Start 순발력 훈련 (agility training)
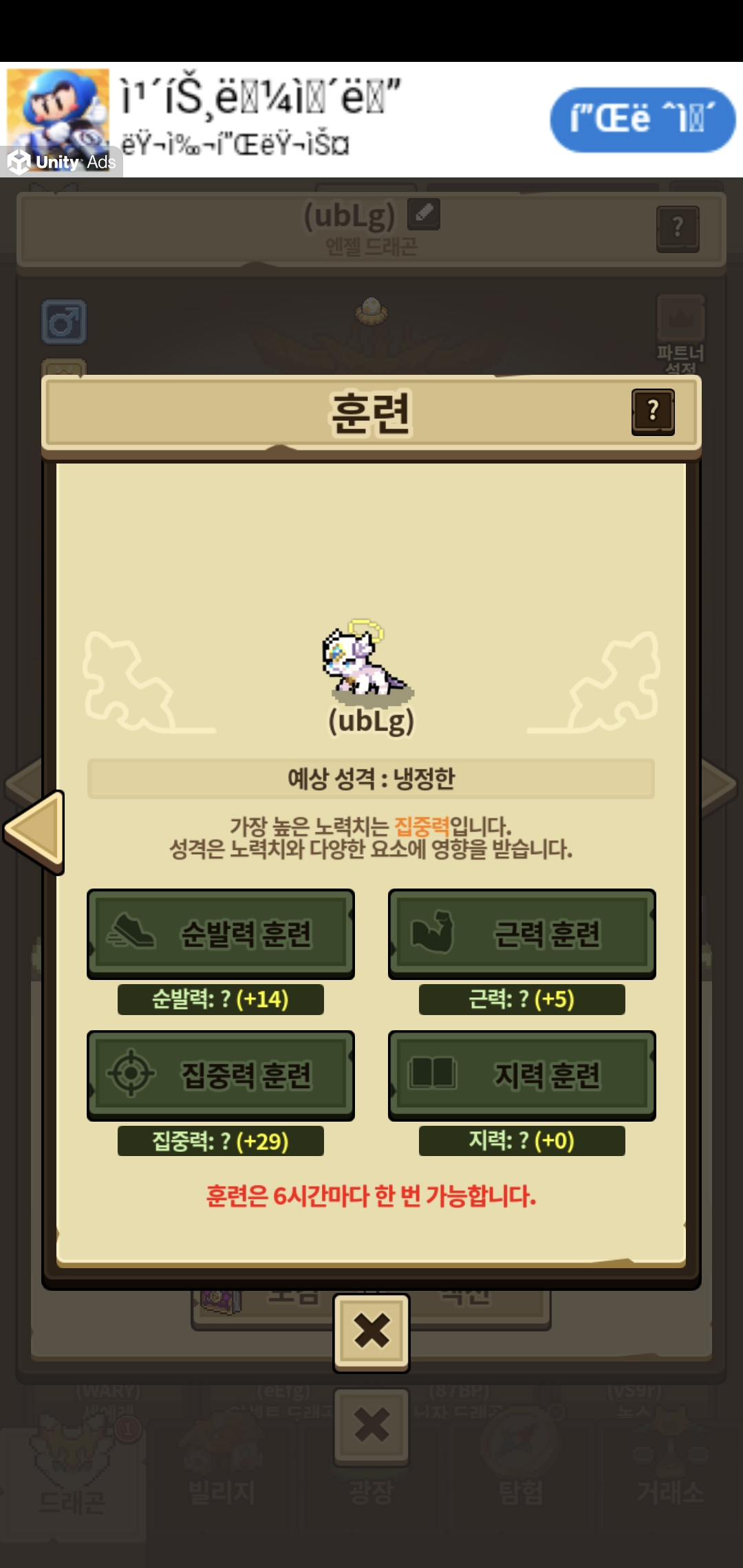743x1568 pixels. tap(221, 933)
